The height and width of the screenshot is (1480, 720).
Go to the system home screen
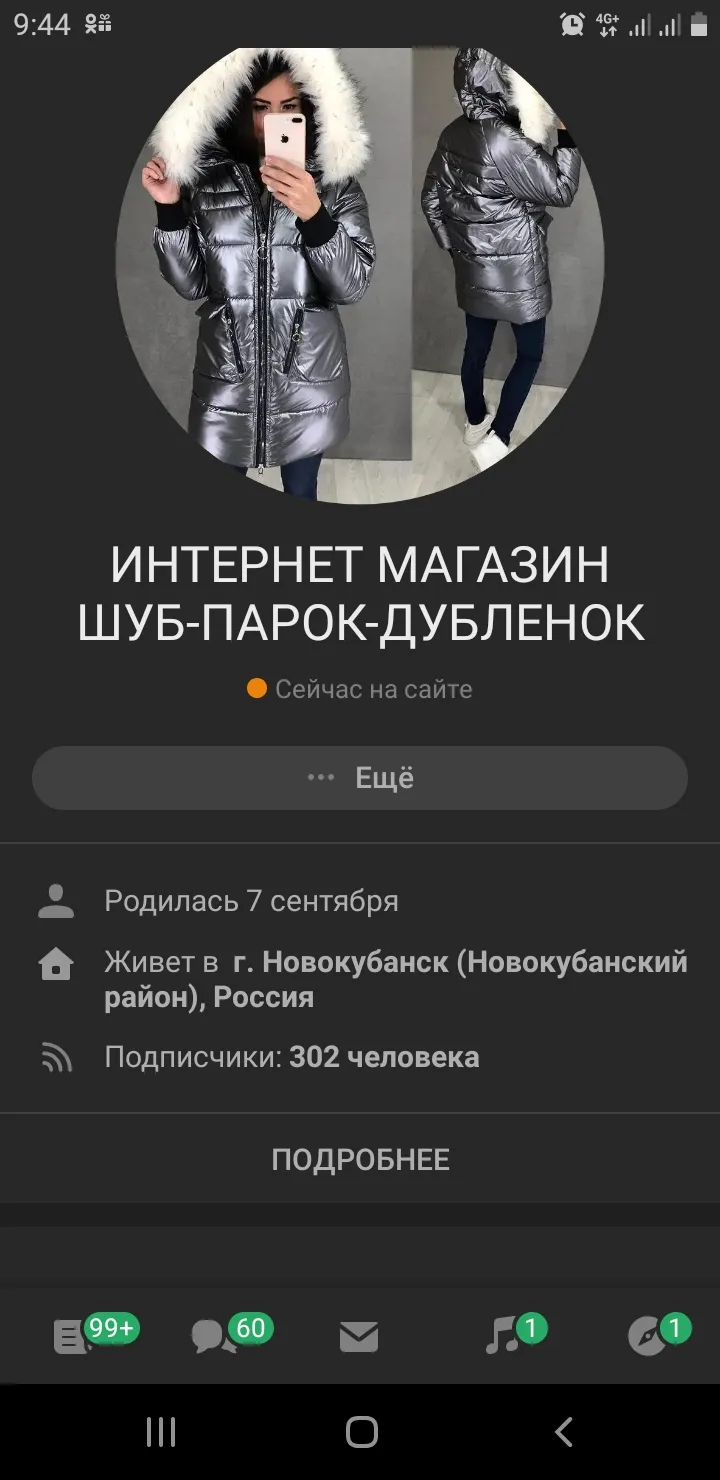tap(361, 1432)
